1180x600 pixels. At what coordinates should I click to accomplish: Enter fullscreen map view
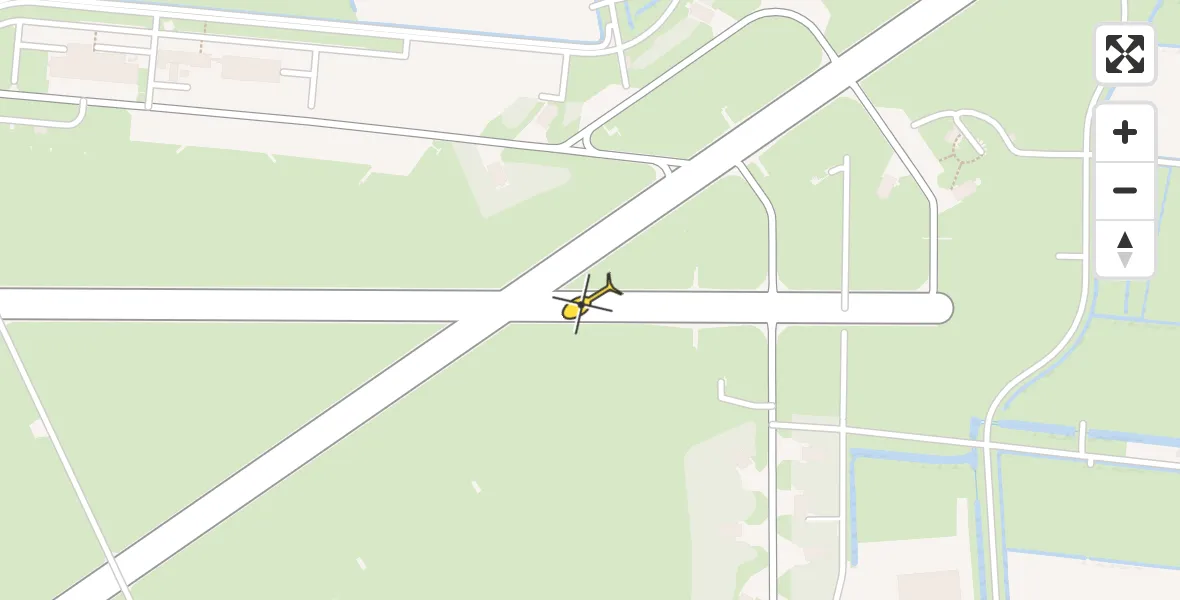[1125, 54]
